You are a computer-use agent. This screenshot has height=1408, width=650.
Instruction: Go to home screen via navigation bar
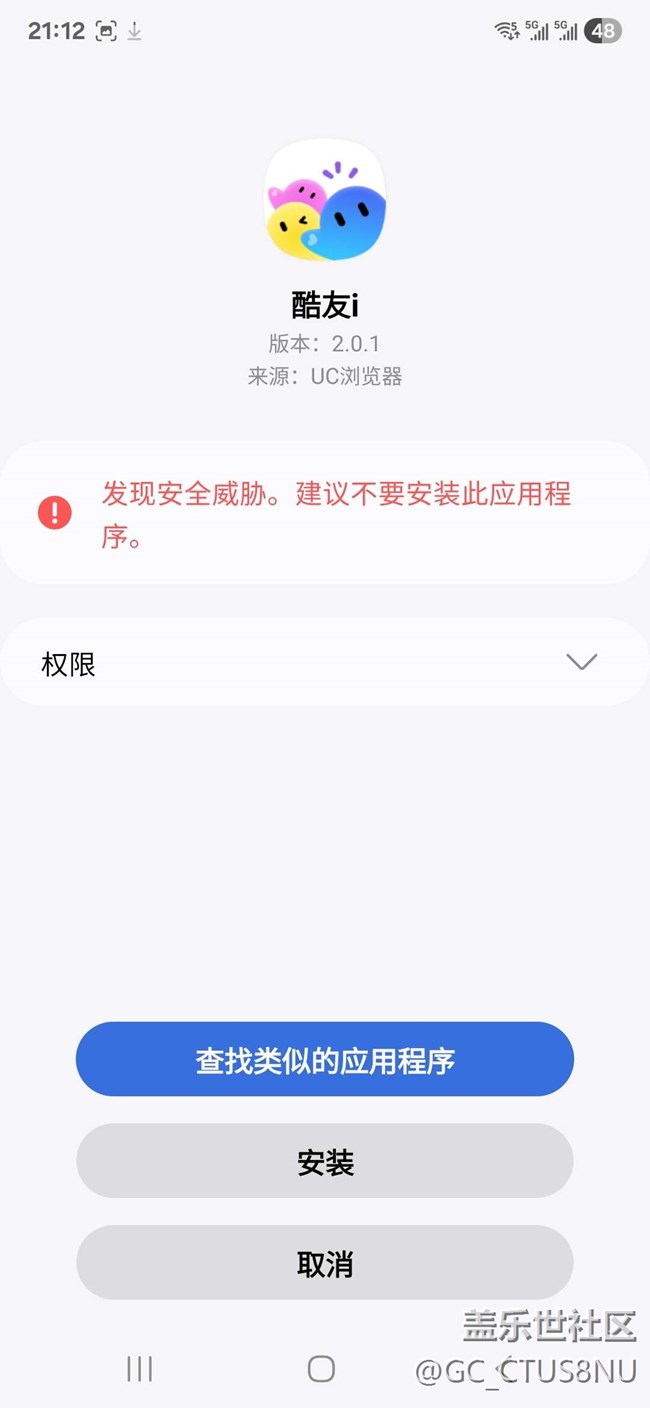pyautogui.click(x=321, y=1369)
